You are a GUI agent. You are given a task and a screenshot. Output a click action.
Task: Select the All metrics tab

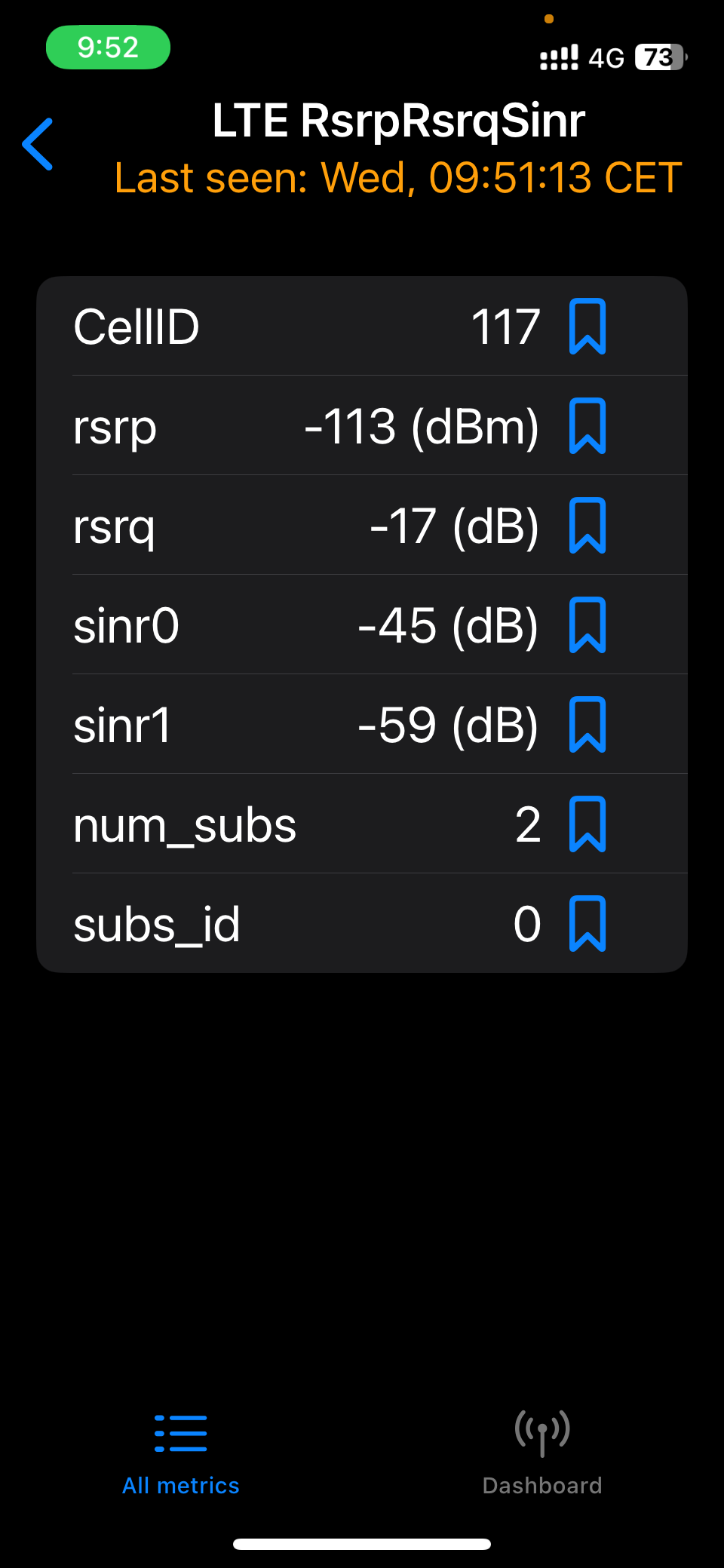(181, 1455)
